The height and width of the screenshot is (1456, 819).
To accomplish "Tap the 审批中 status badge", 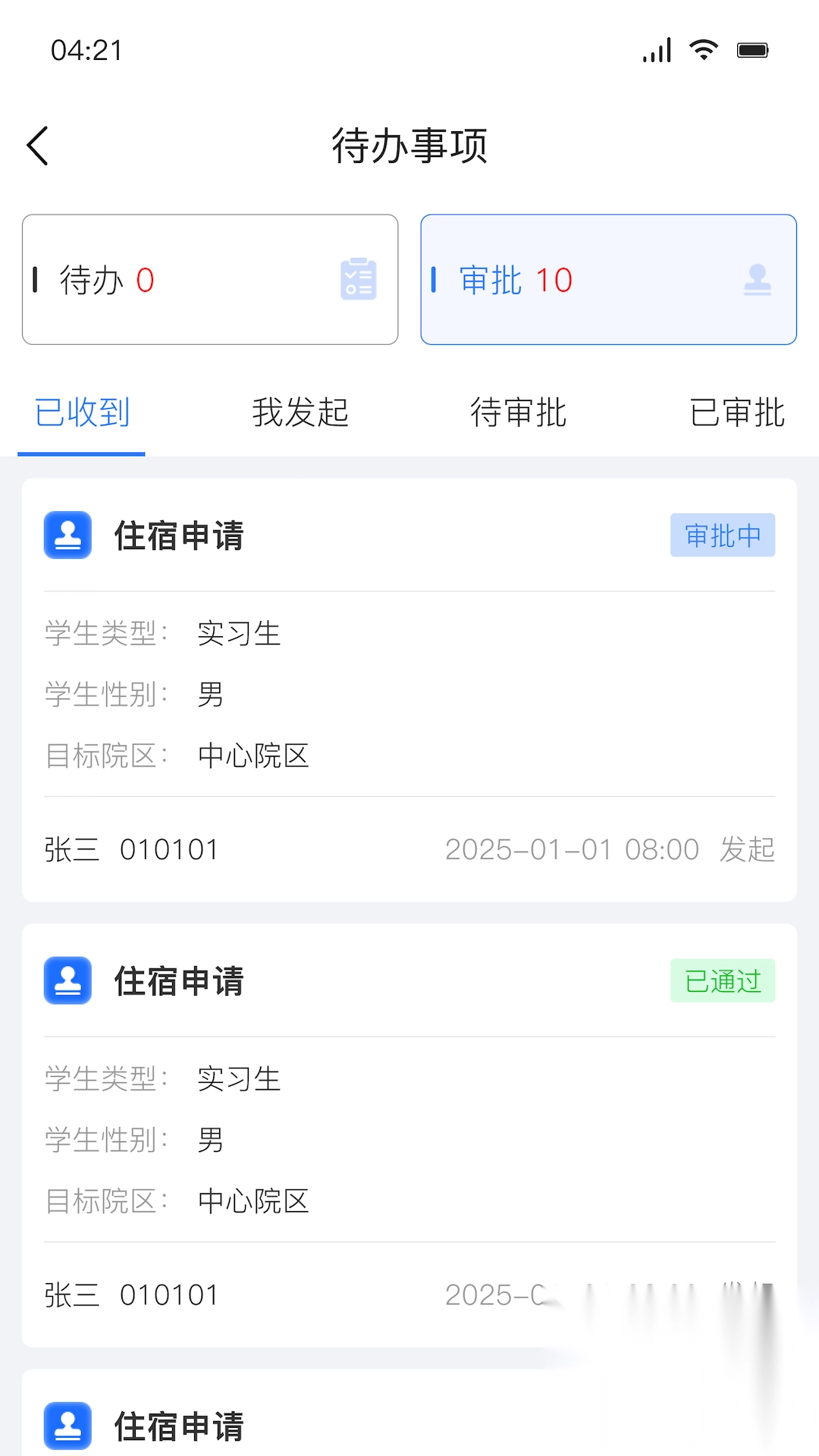I will 722,535.
